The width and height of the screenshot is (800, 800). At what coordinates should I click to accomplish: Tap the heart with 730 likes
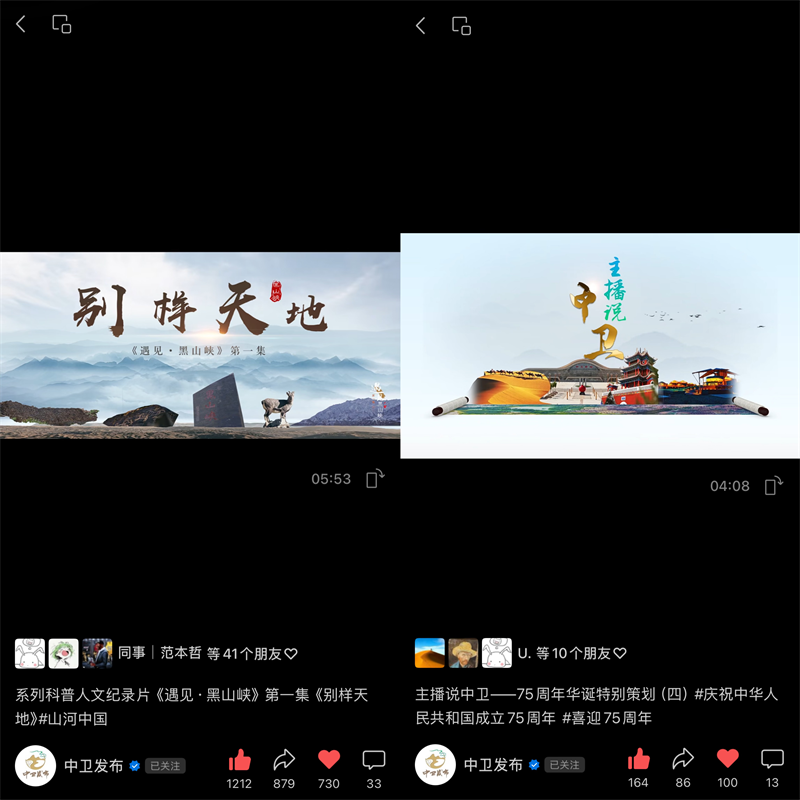pyautogui.click(x=329, y=760)
